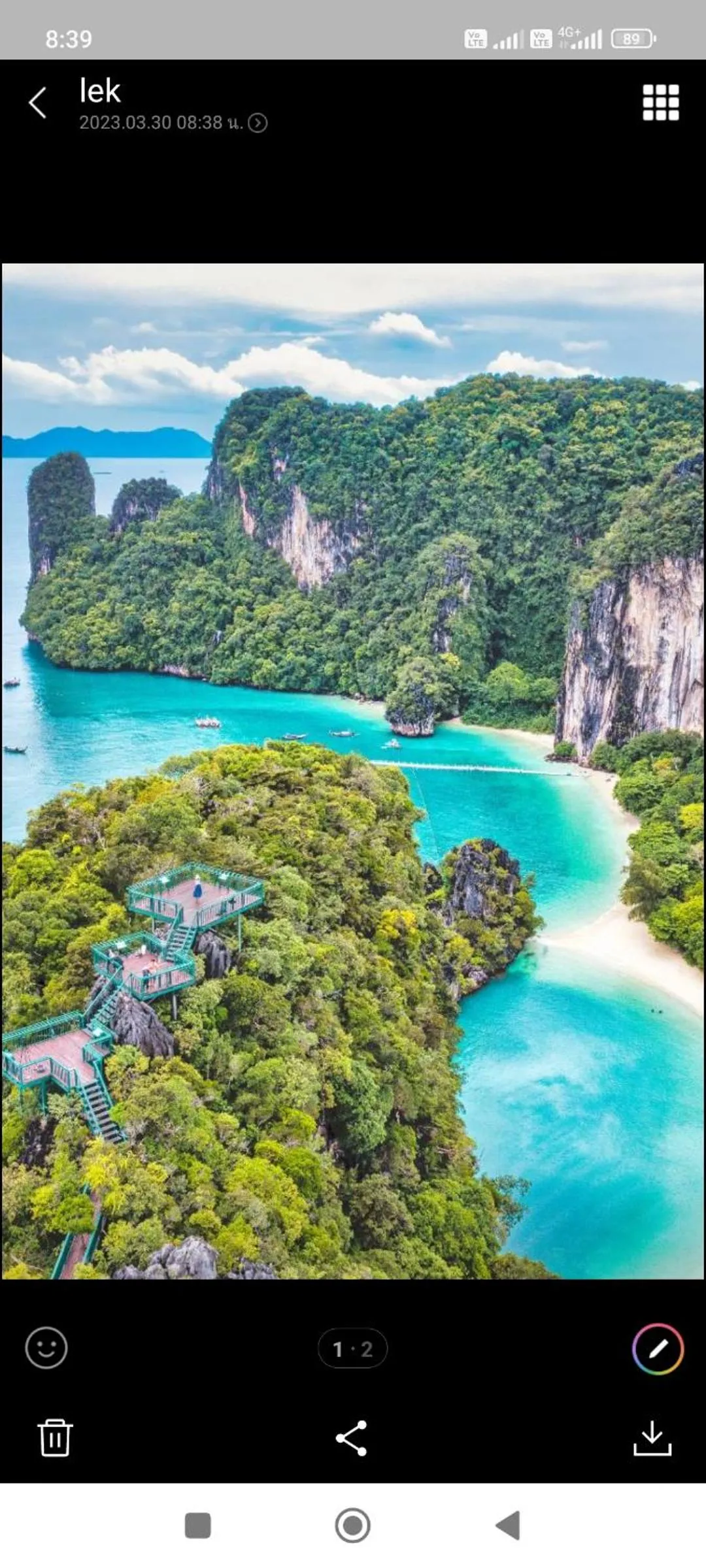Open the photo grid view
706x1568 pixels.
click(x=660, y=103)
